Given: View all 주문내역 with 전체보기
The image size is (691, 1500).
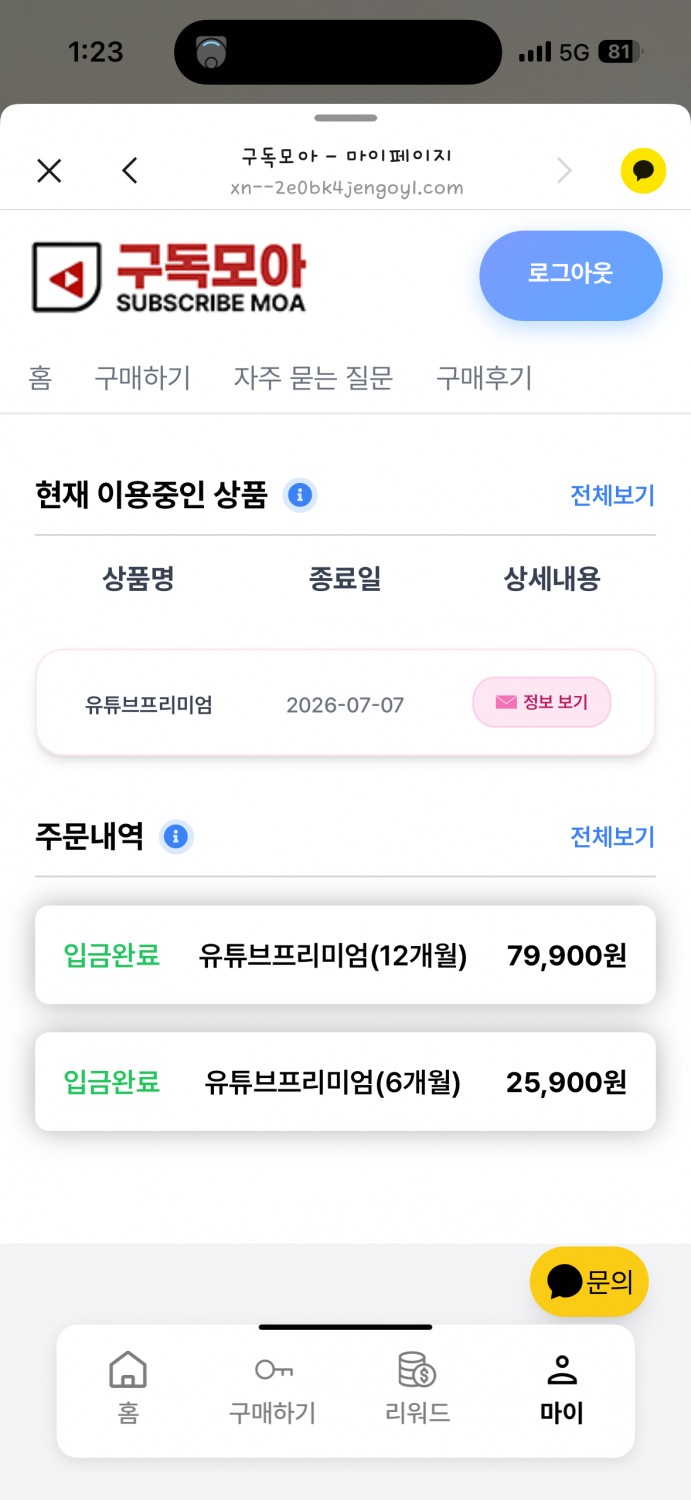Looking at the screenshot, I should pos(612,837).
